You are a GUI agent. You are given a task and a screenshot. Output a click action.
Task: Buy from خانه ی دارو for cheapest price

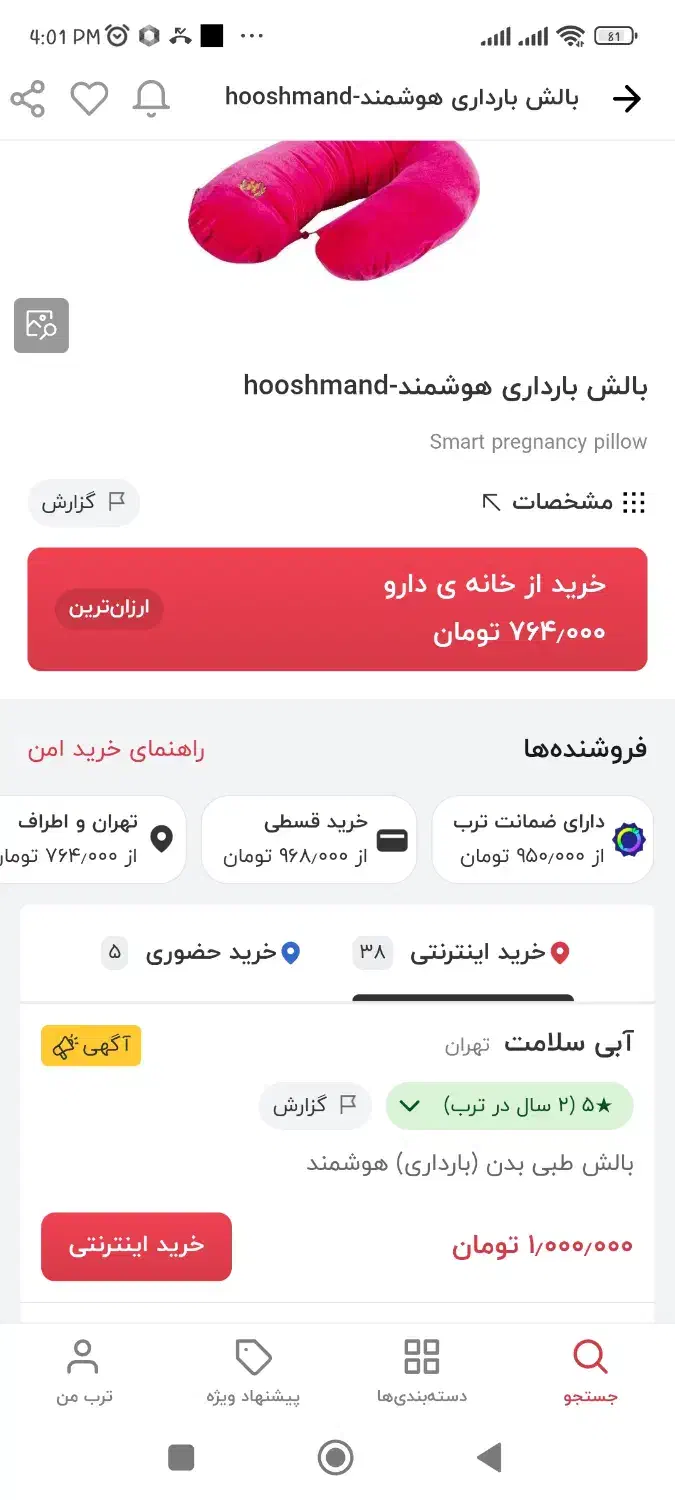(337, 608)
